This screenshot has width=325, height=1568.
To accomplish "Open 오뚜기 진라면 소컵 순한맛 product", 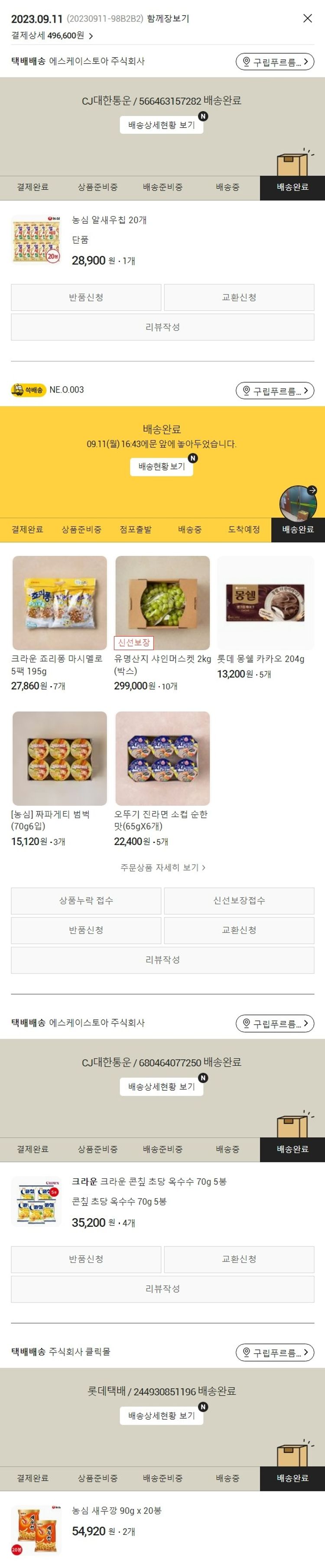I will pos(162,758).
